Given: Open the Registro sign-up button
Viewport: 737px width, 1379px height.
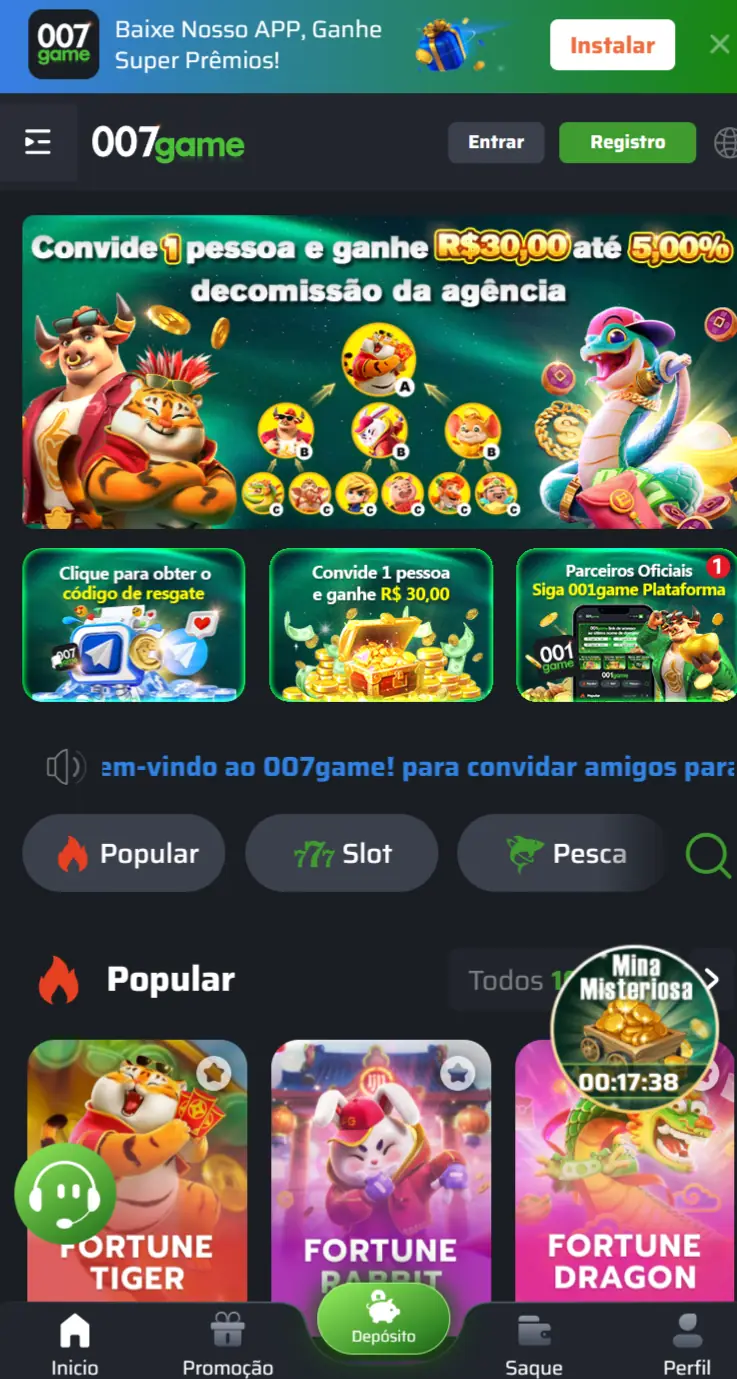Looking at the screenshot, I should [627, 142].
